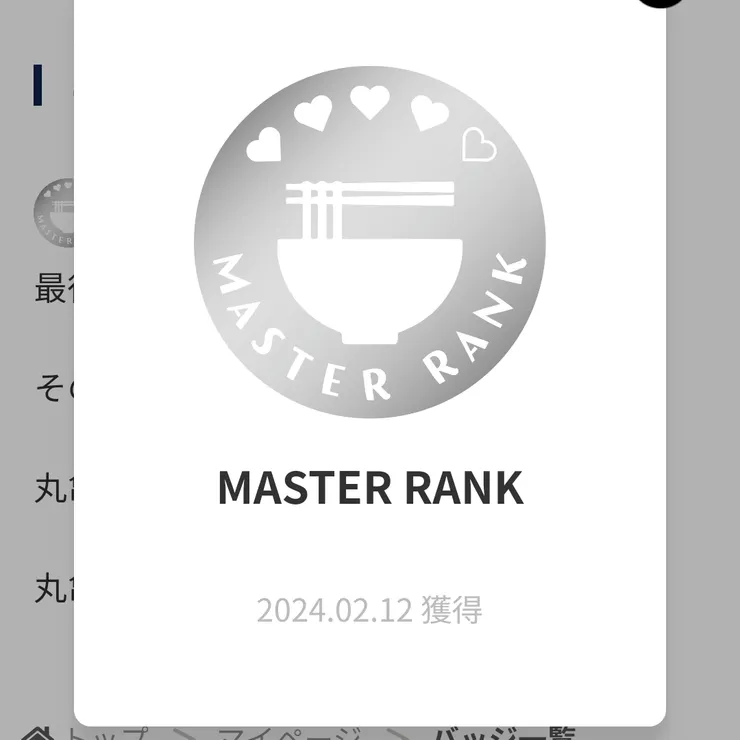Close the MASTER RANK badge dialog
Screen dimensions: 740x740
[660, 2]
